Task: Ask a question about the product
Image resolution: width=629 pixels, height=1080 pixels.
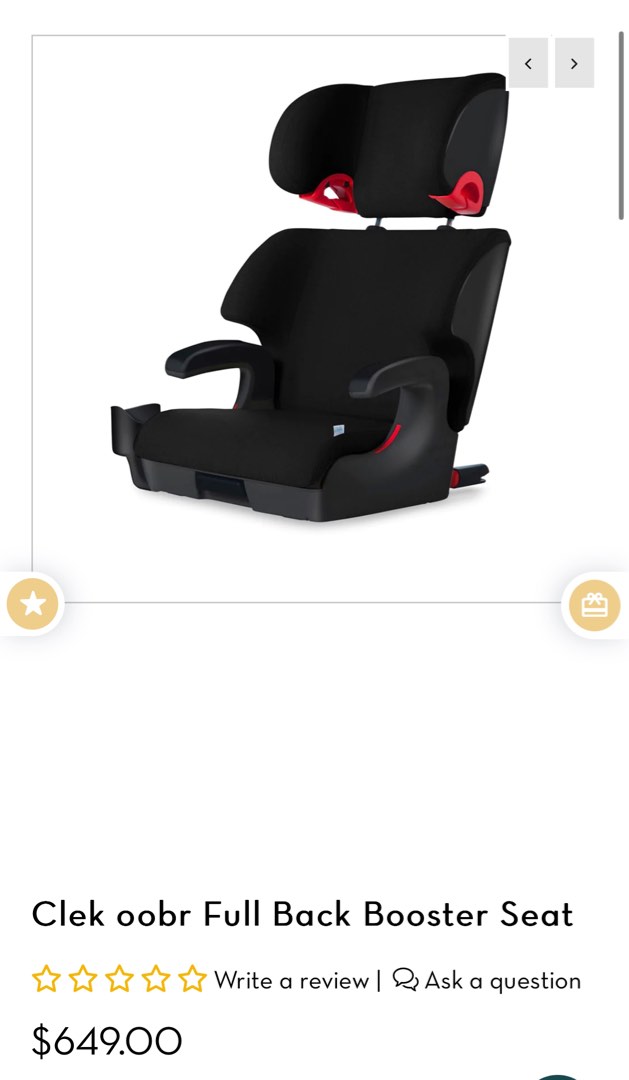Action: (487, 981)
